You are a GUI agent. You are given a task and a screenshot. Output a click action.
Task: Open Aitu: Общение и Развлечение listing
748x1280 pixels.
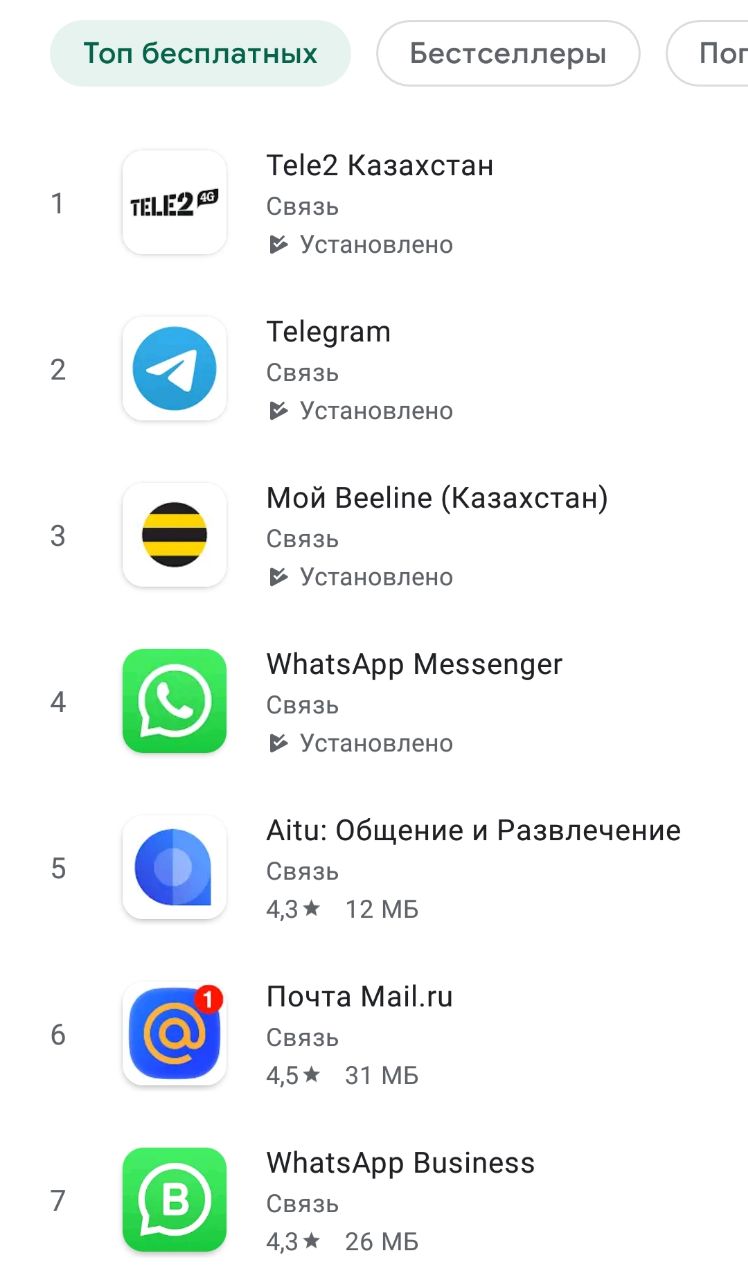pyautogui.click(x=374, y=867)
